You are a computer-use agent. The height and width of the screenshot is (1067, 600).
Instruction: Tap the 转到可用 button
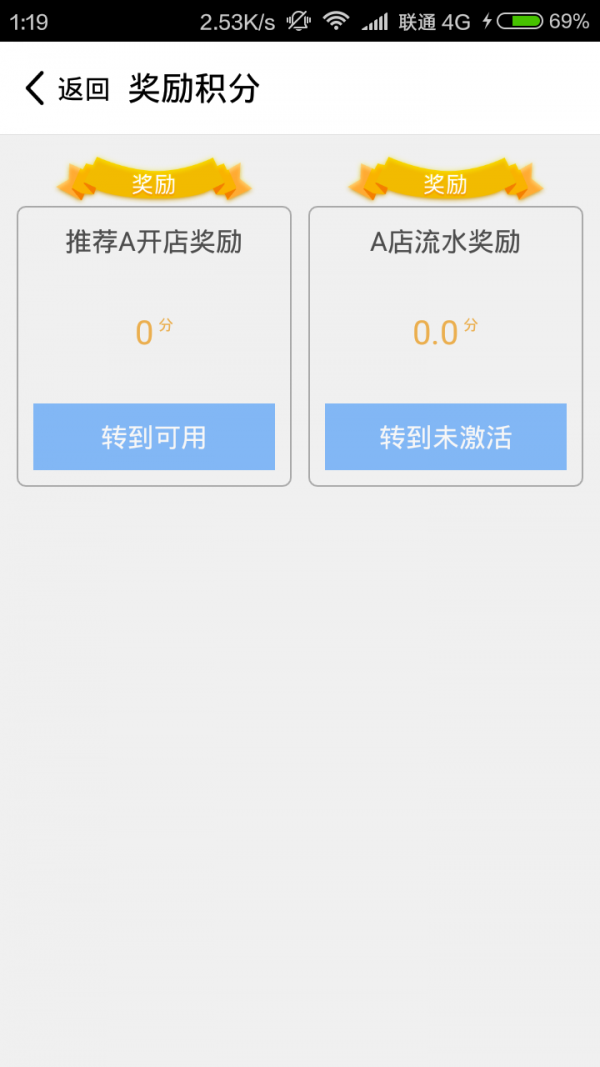[154, 437]
